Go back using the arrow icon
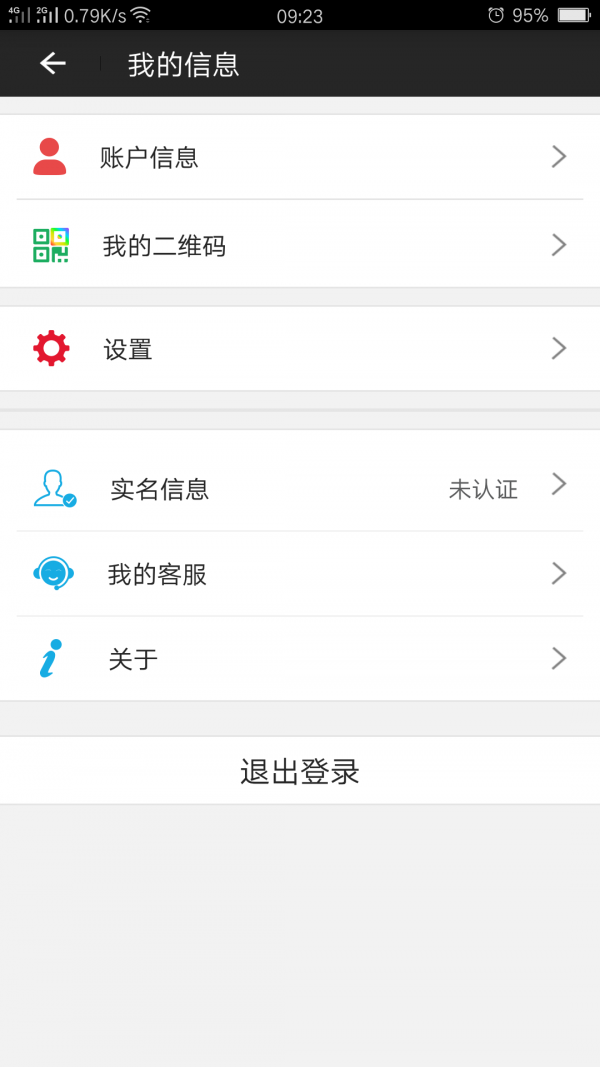This screenshot has height=1067, width=600. 53,64
